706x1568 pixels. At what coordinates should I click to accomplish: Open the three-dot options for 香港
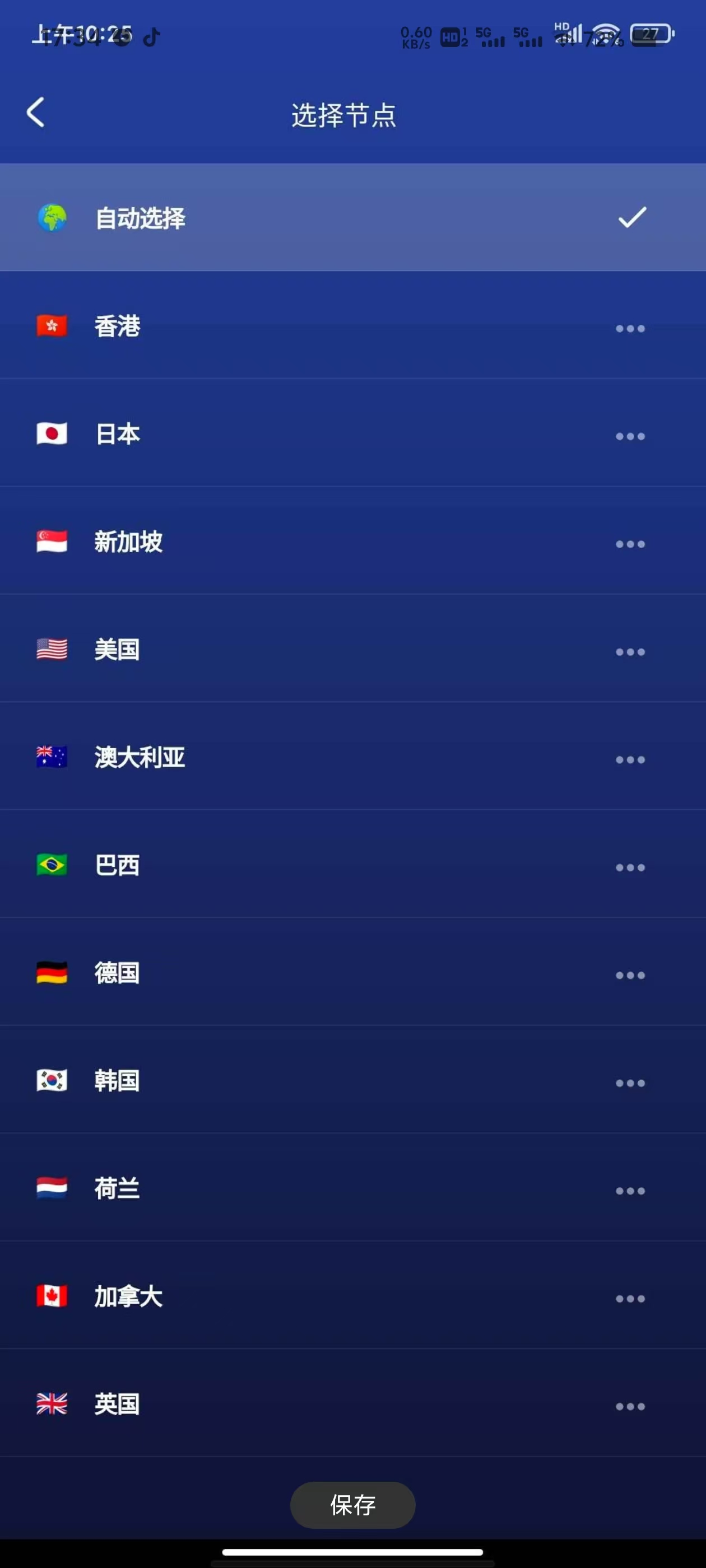tap(630, 329)
